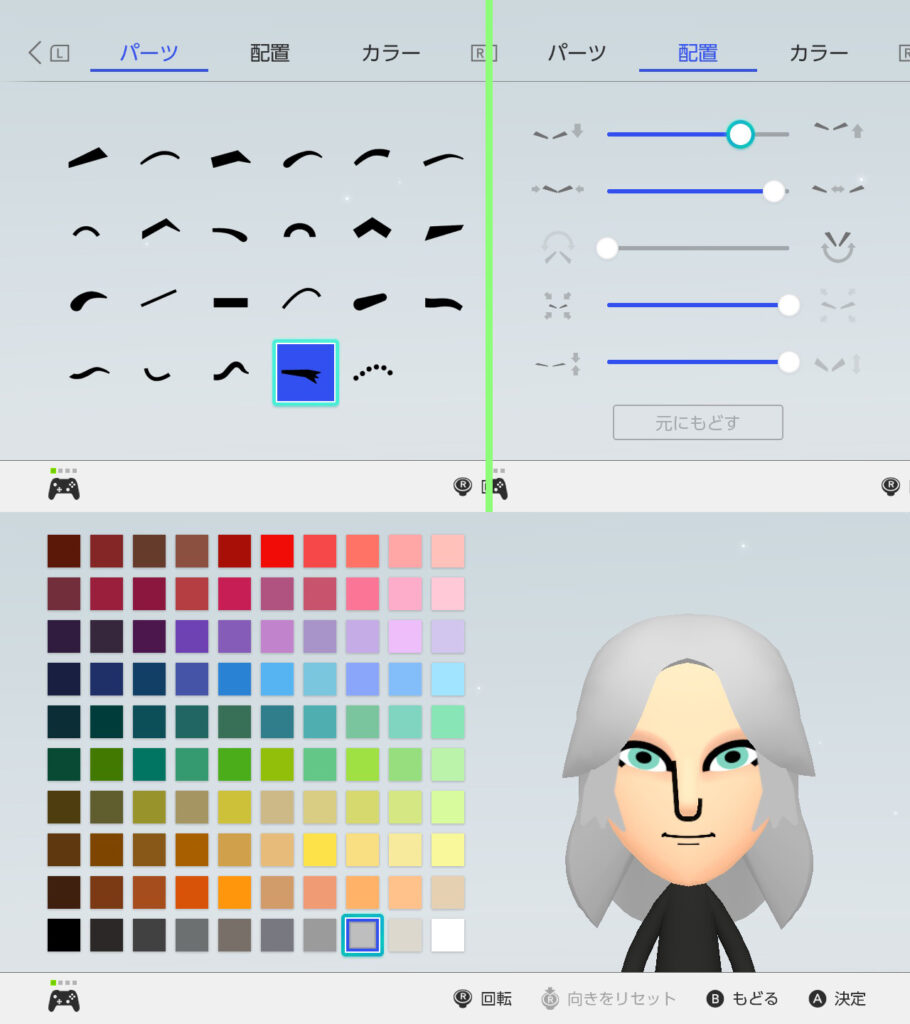Select the white color swatch
Viewport: 910px width, 1024px height.
click(x=447, y=935)
